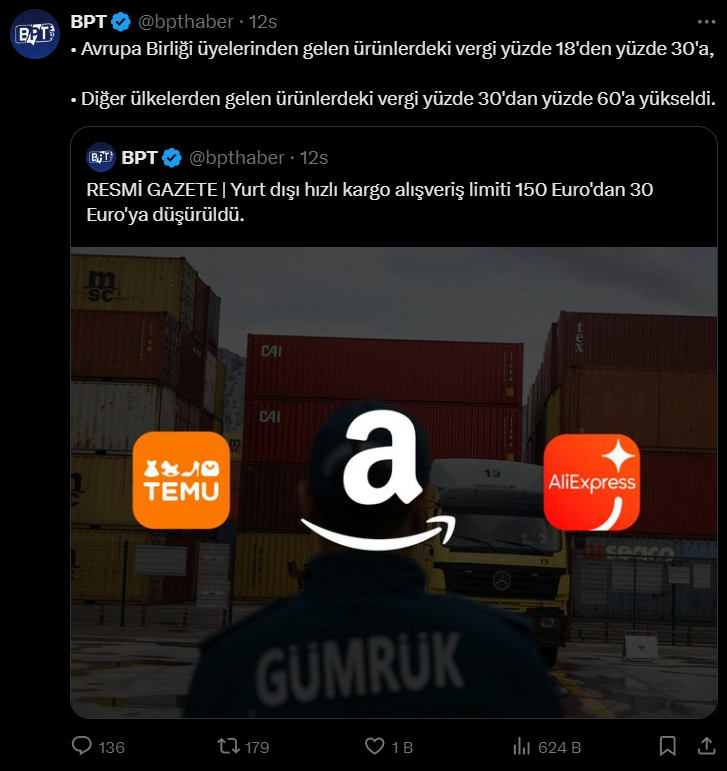Viewport: 727px width, 771px height.
Task: View the tweet's analytics
Action: pos(521,746)
